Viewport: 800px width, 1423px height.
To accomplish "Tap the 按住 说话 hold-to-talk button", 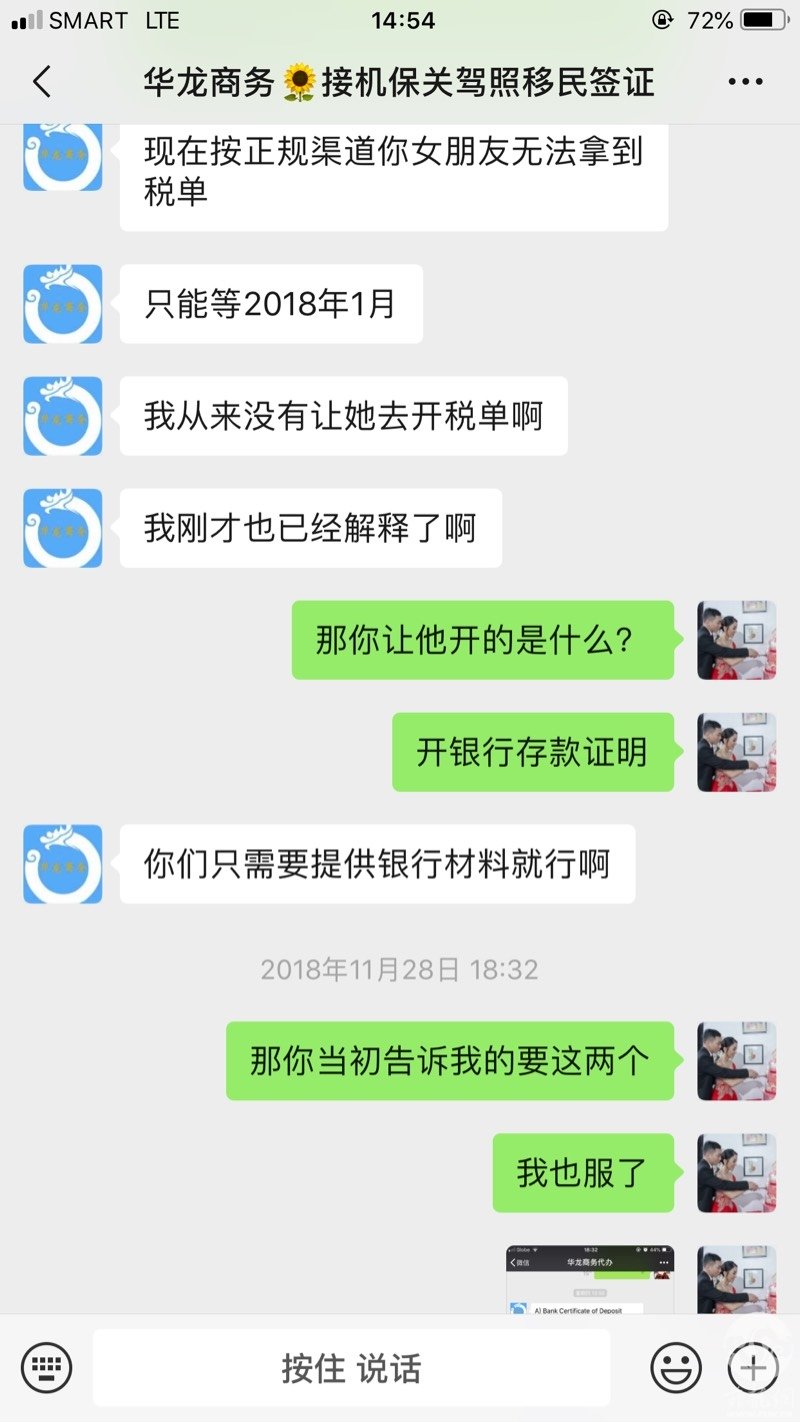I will pyautogui.click(x=351, y=1368).
